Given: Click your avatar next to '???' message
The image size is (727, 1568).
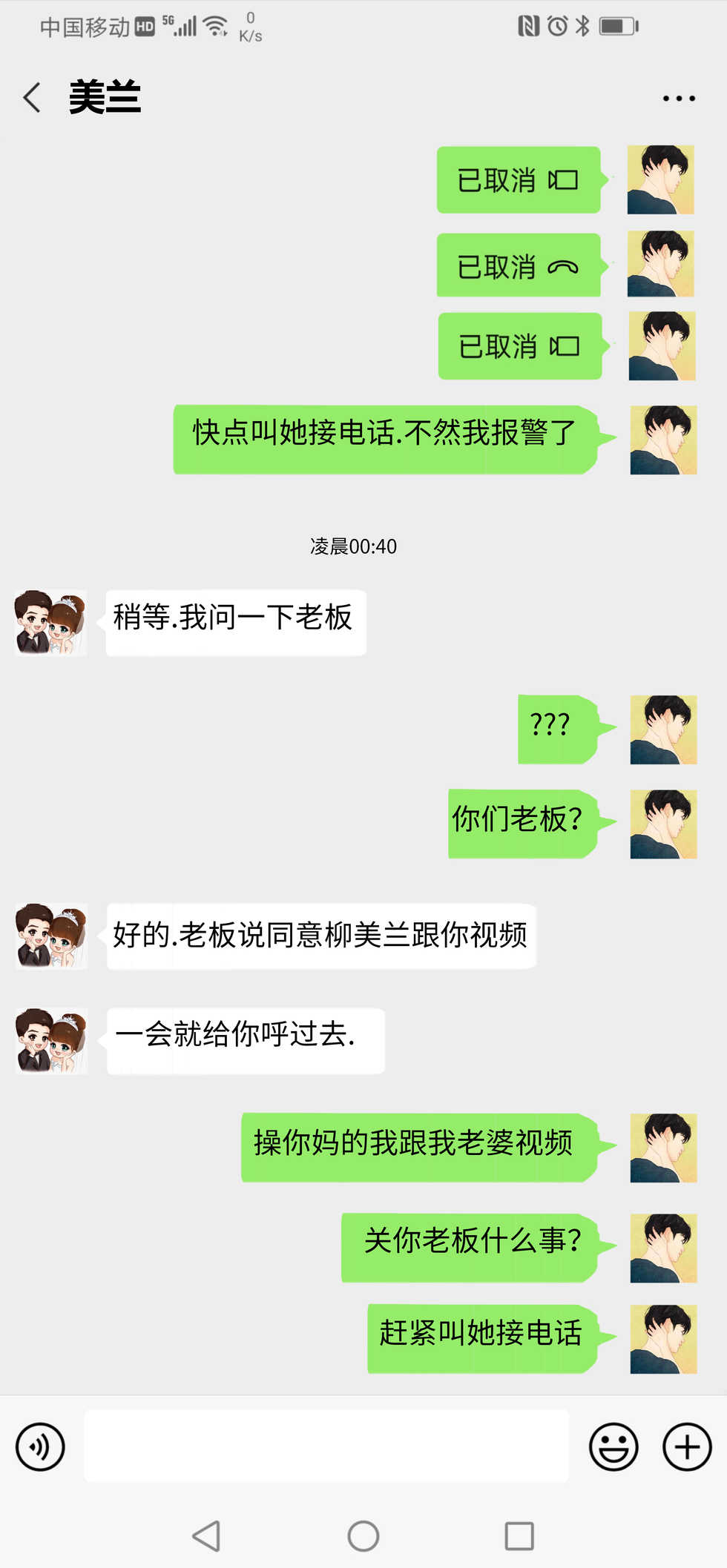Looking at the screenshot, I should [x=661, y=730].
